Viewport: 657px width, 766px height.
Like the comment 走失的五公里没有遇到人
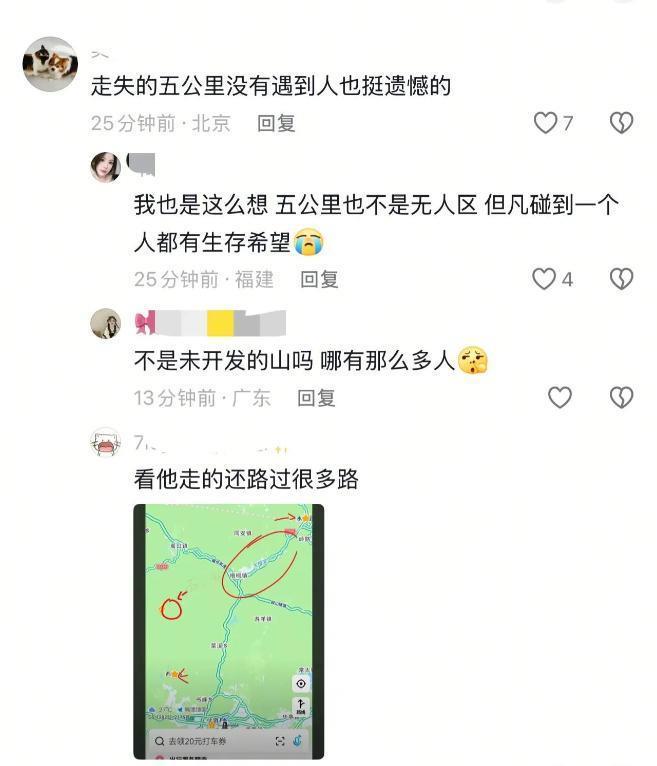[x=544, y=123]
